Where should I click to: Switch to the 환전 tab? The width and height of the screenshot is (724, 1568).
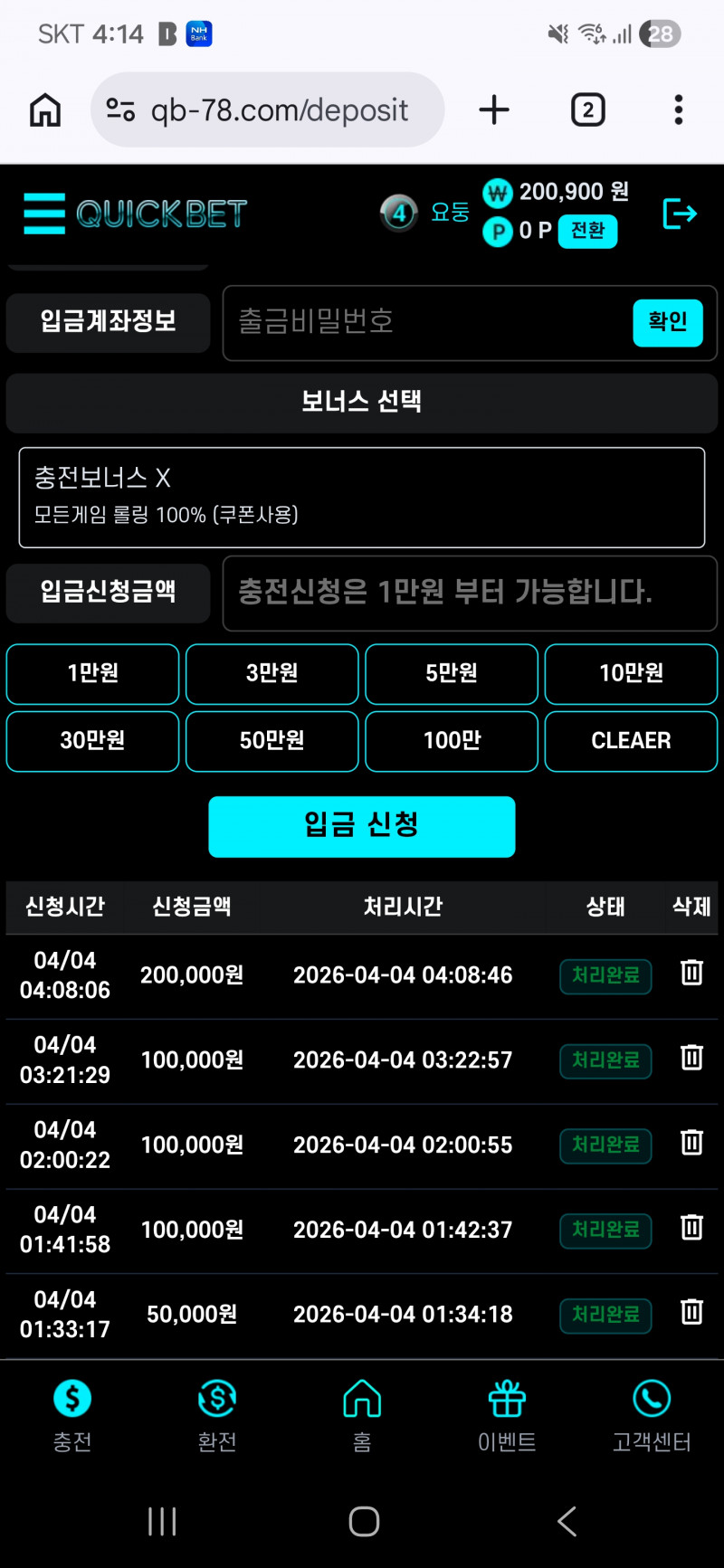coord(217,1414)
